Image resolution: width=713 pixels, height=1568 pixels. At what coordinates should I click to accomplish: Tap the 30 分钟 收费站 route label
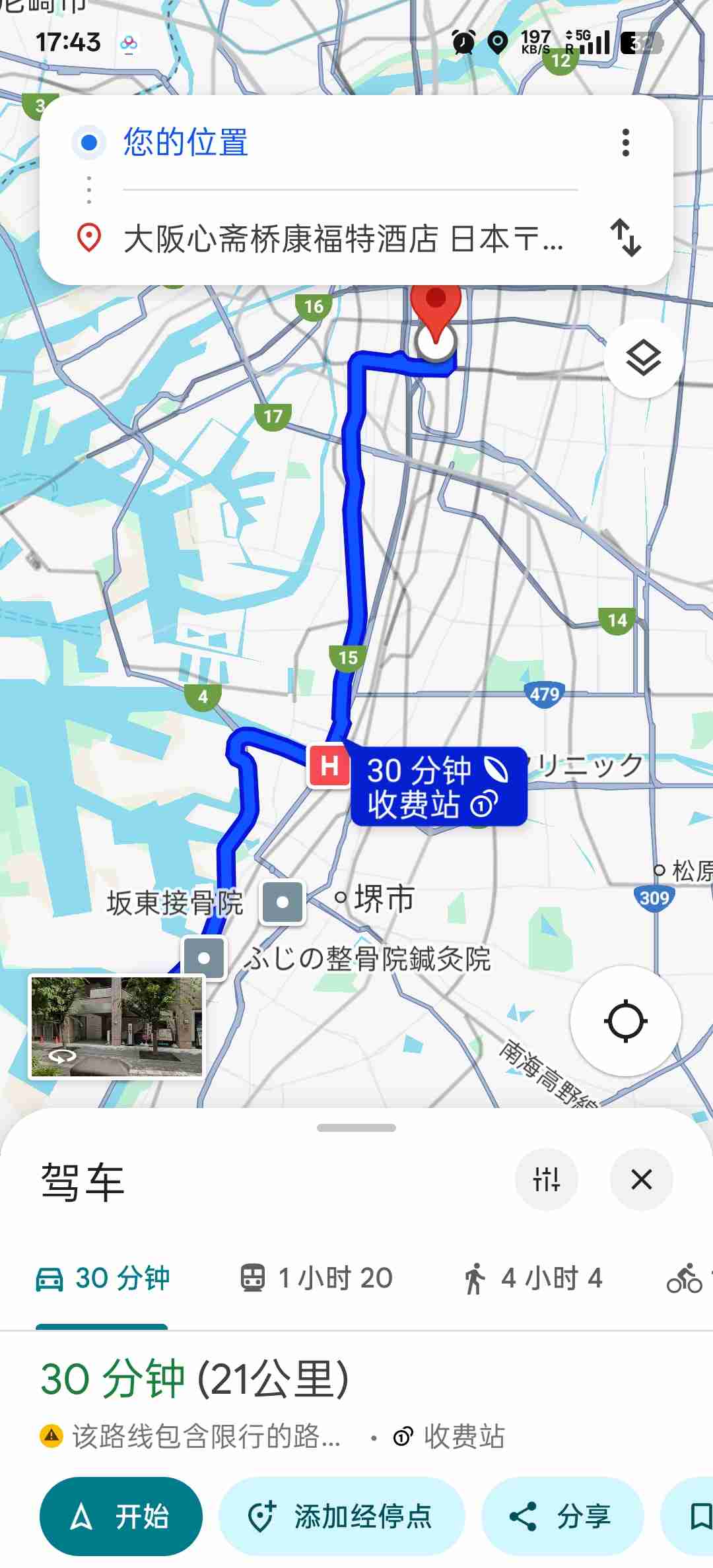click(x=438, y=787)
